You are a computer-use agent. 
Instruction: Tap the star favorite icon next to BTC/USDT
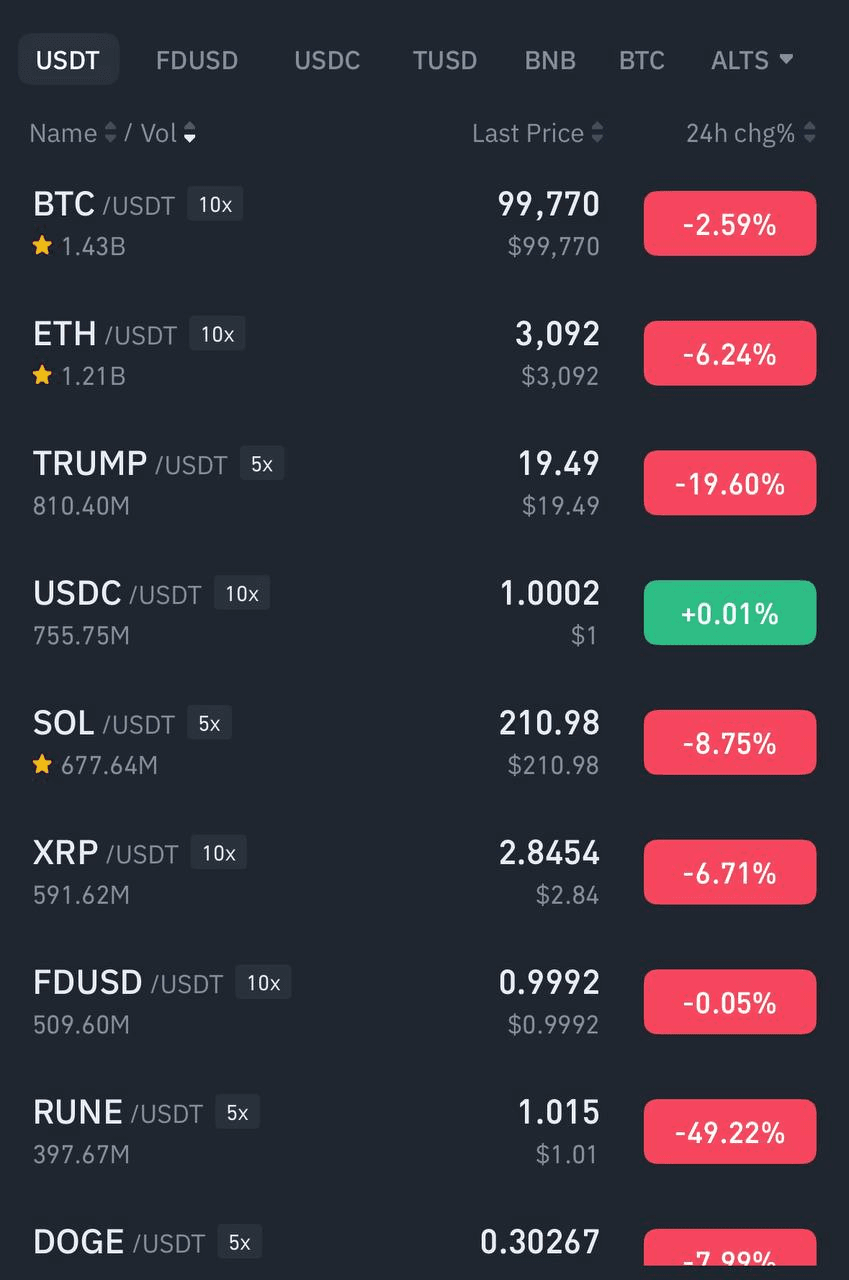click(x=42, y=245)
